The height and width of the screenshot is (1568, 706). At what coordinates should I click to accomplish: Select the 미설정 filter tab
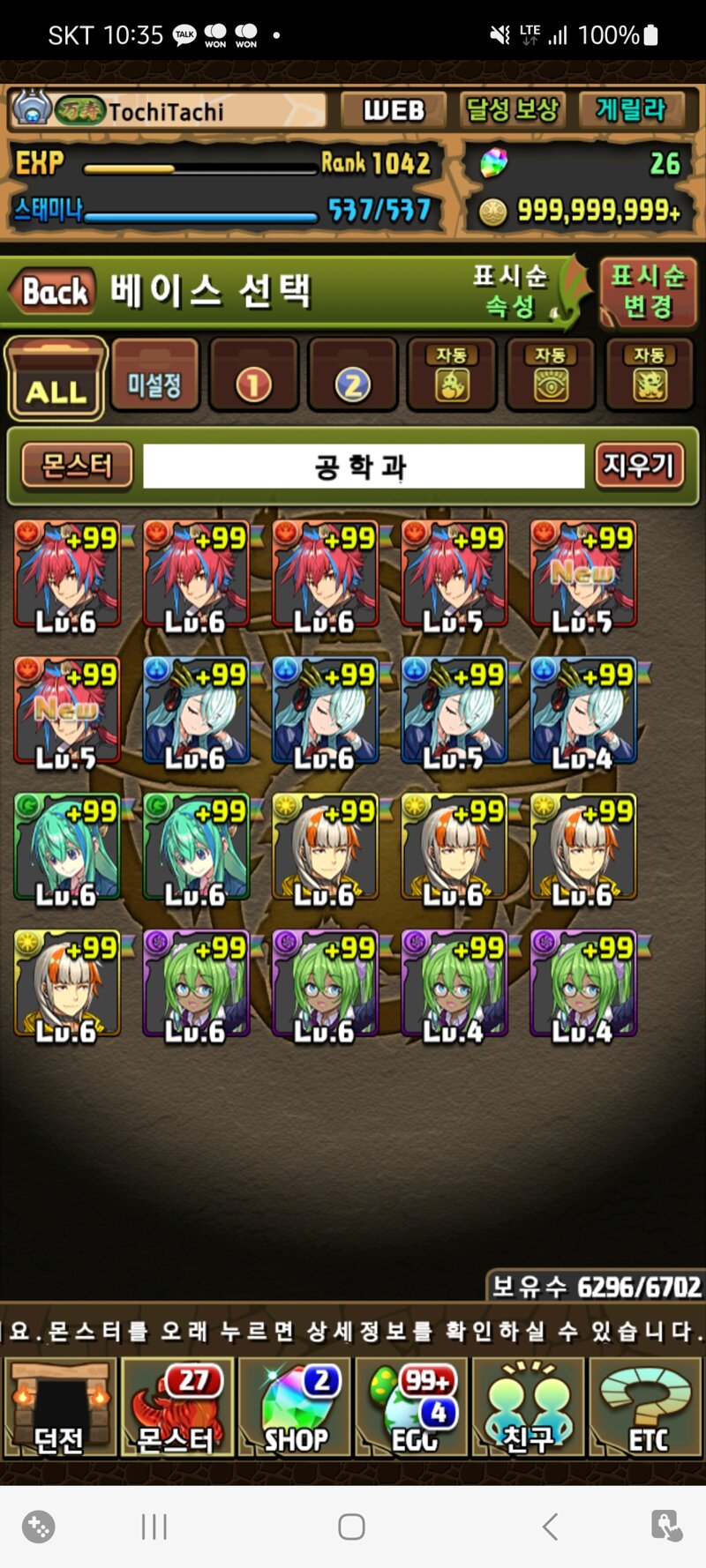click(x=154, y=377)
